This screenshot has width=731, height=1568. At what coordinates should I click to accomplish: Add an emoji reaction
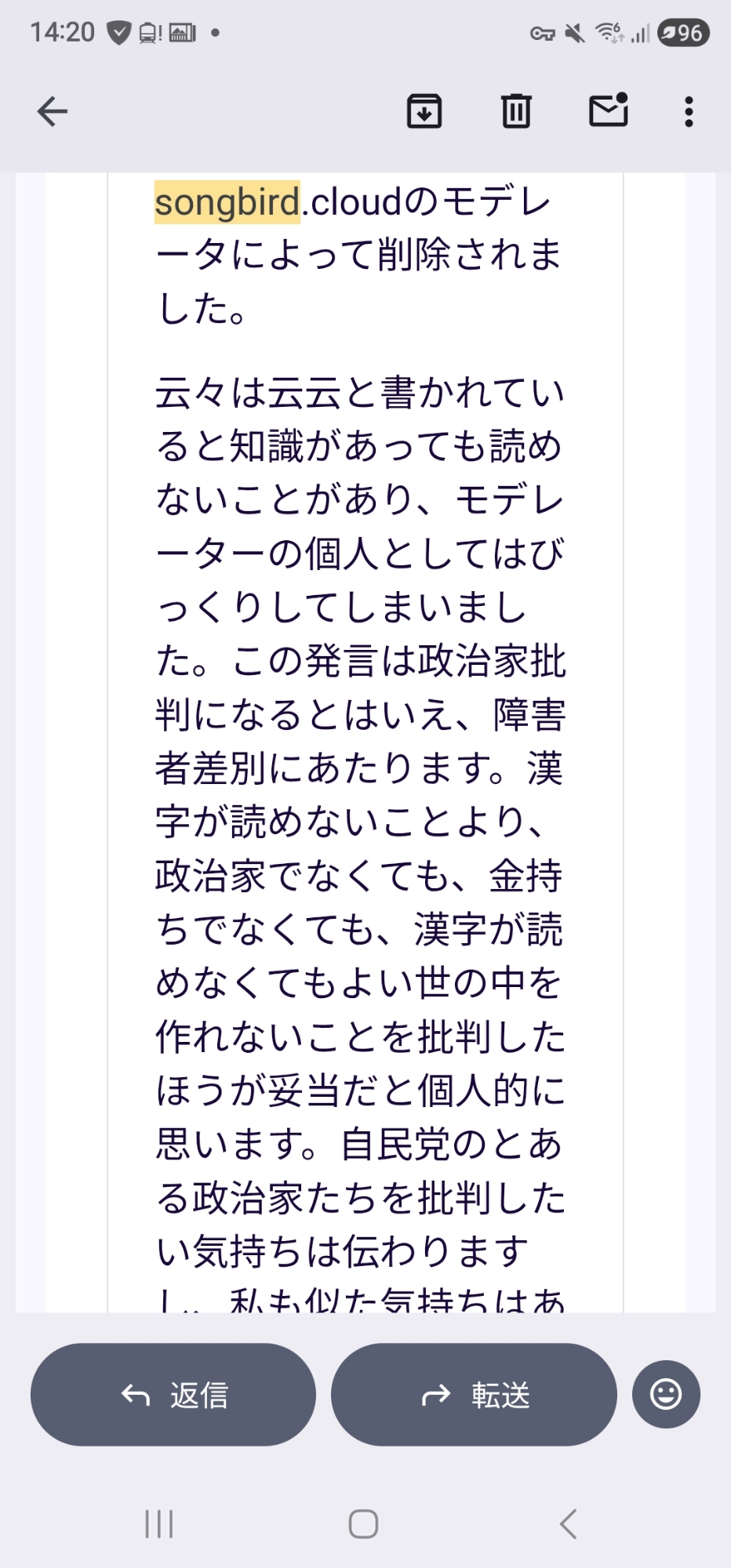pos(666,1395)
